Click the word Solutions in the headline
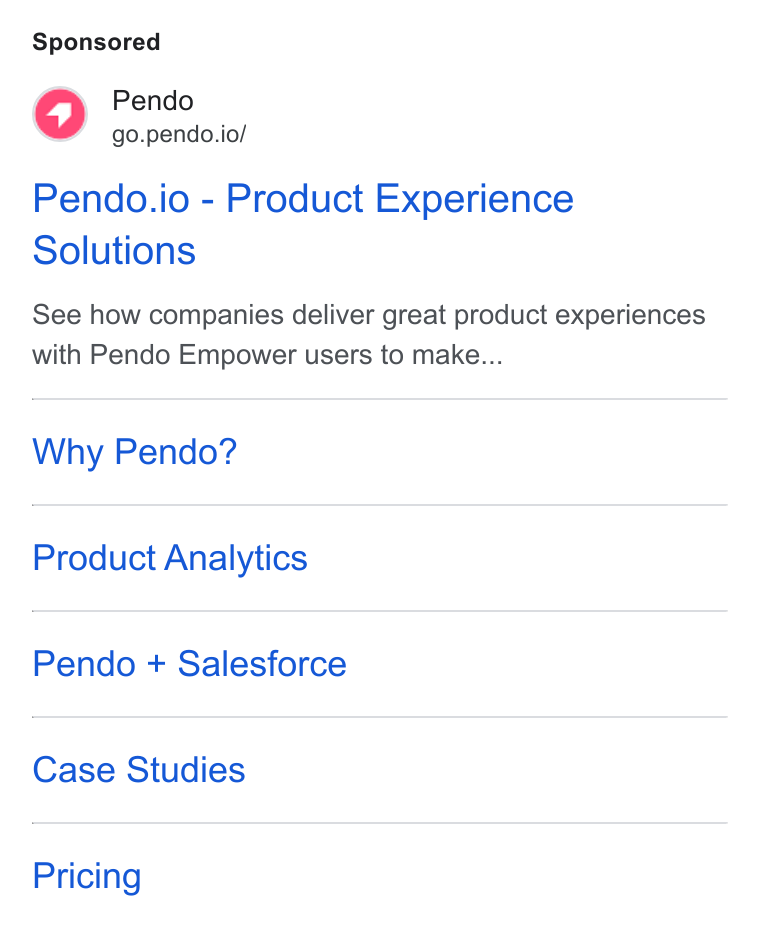This screenshot has width=760, height=928. point(114,250)
